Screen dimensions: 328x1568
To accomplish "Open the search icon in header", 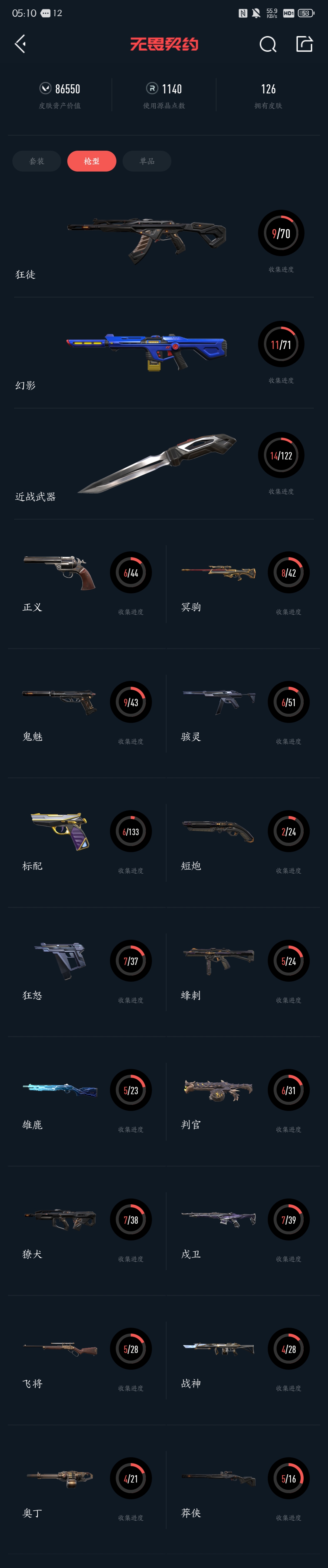I will click(x=268, y=44).
